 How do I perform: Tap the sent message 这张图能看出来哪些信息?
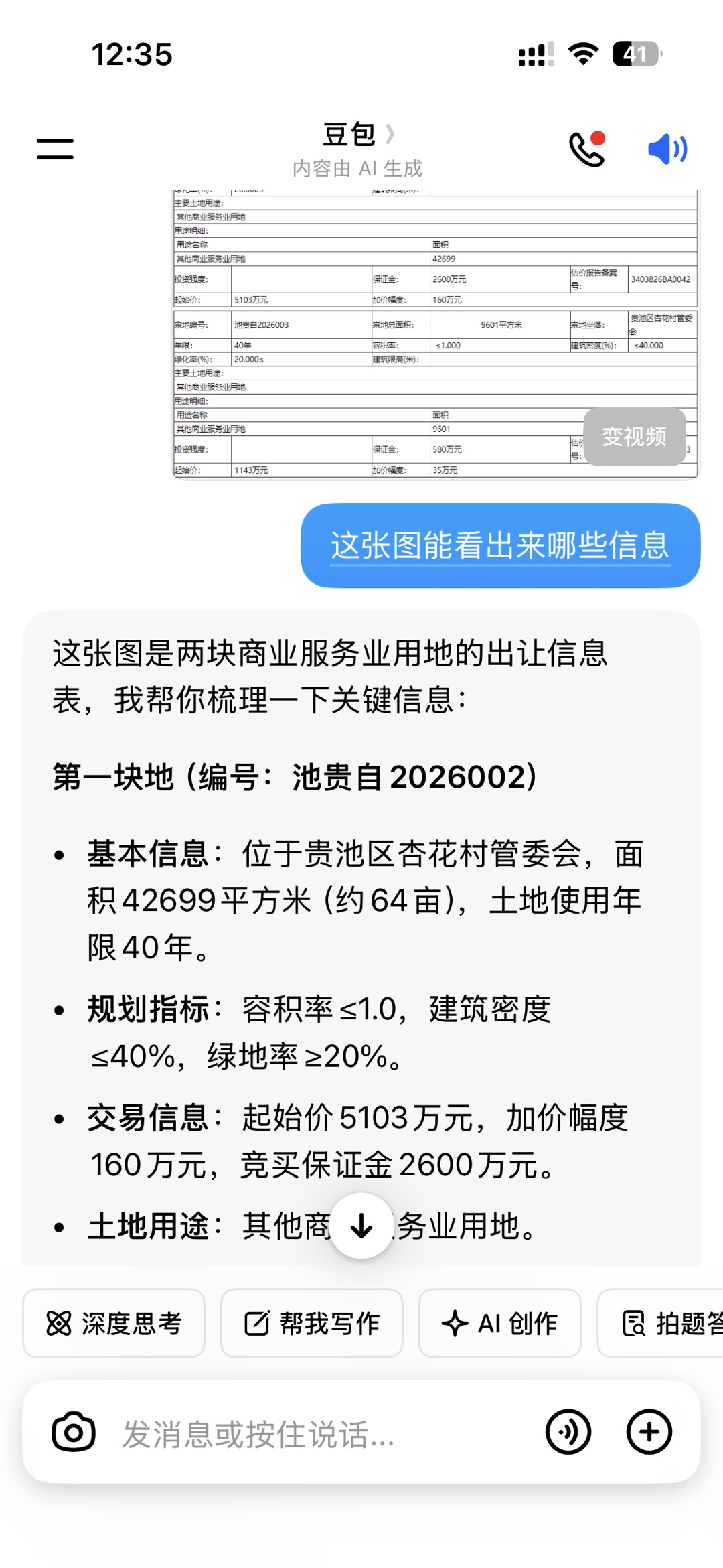[500, 545]
